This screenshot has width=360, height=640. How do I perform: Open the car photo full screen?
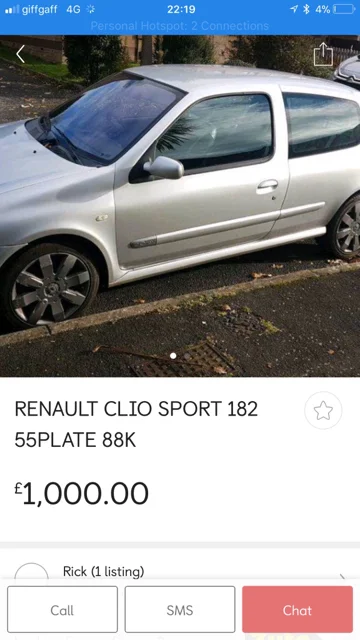point(180,206)
